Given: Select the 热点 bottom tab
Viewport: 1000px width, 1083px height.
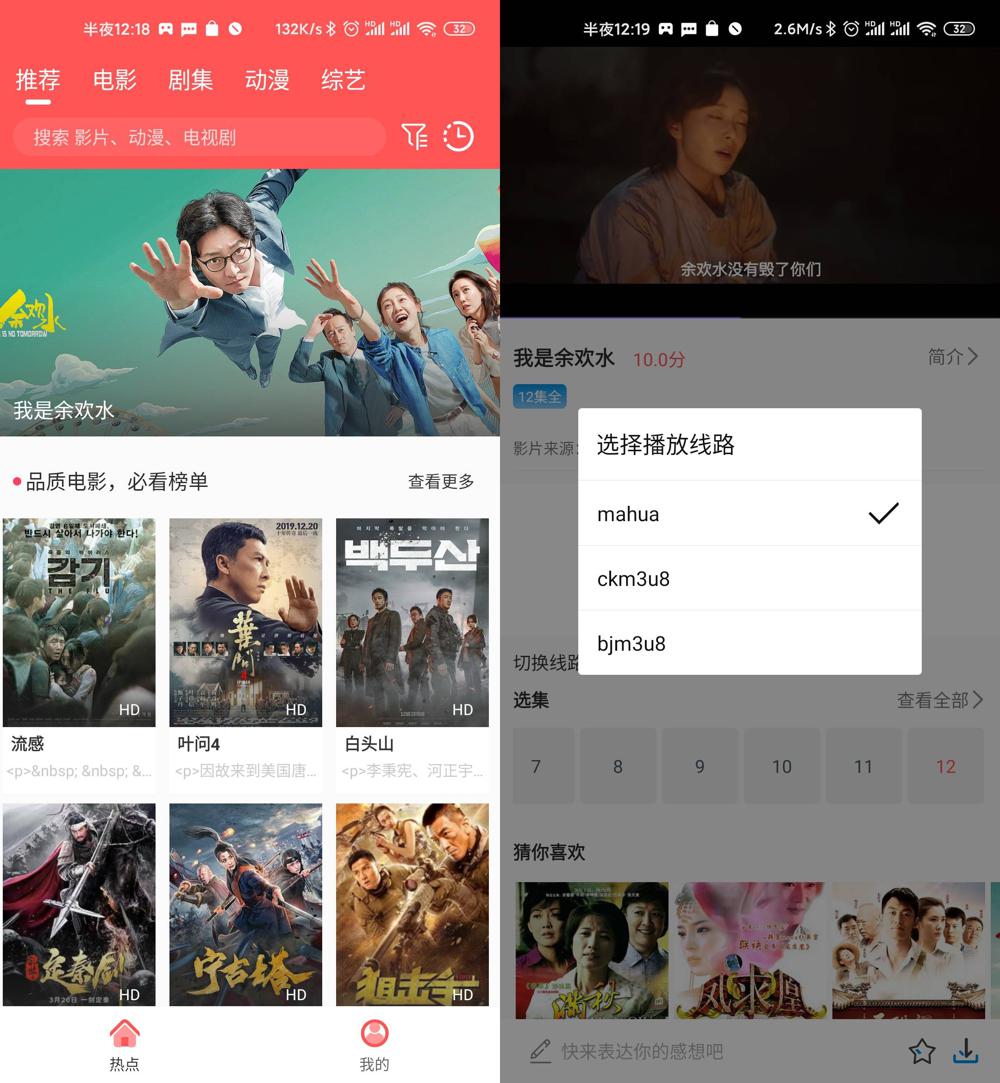Looking at the screenshot, I should tap(124, 1045).
